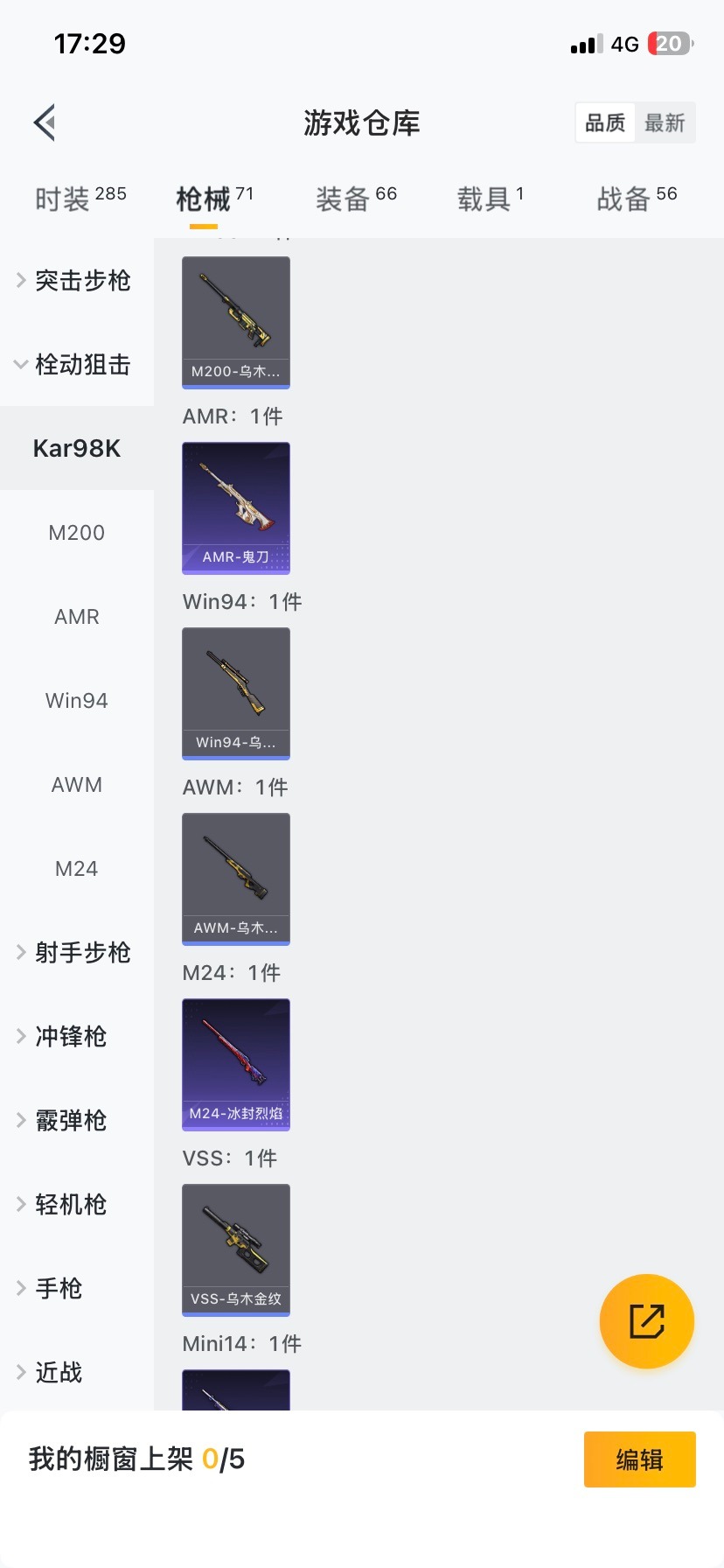Screen dimensions: 724x1568
Task: Sort by 品质
Action: tap(605, 122)
